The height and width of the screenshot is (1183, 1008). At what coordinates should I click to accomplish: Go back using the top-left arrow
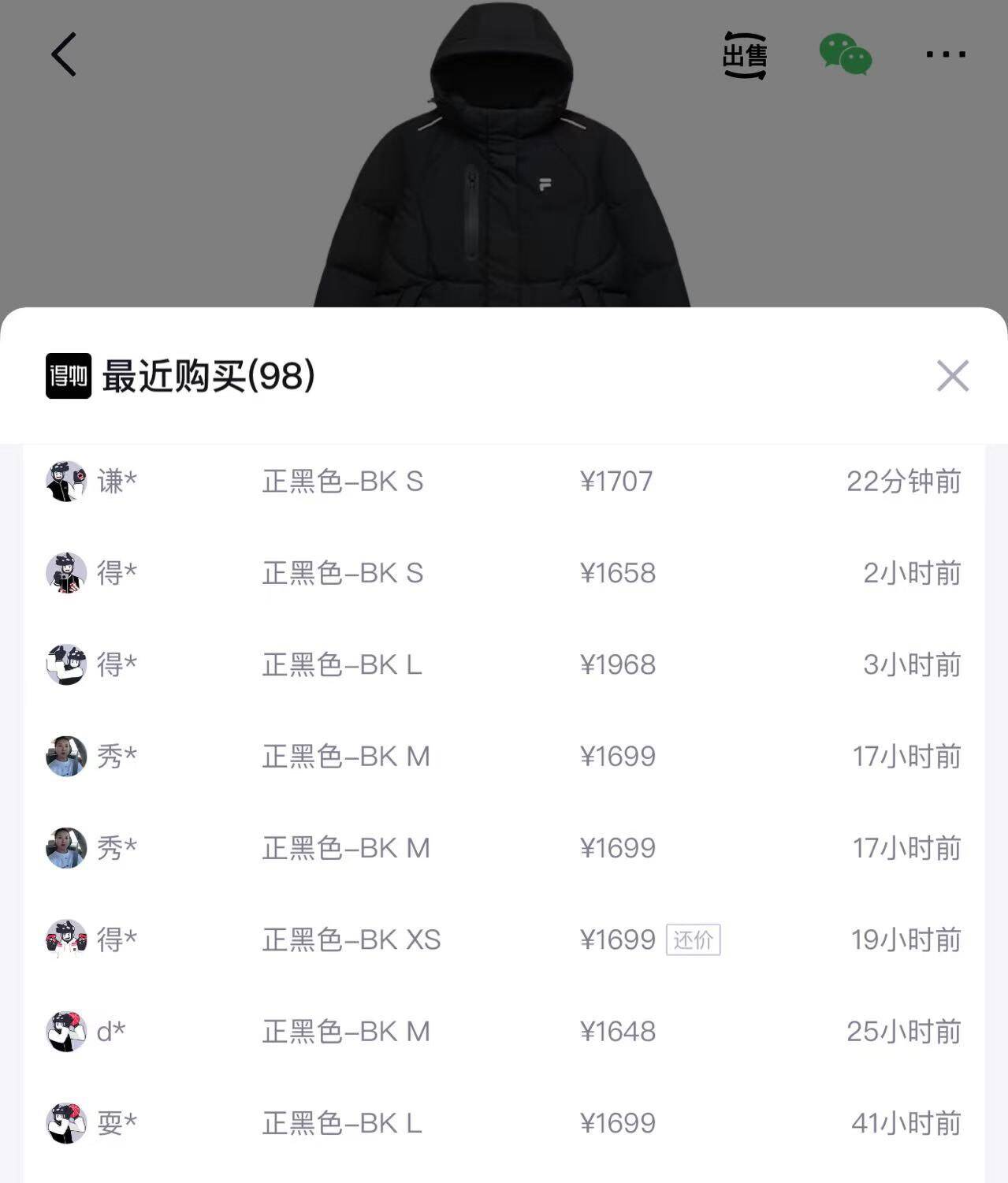(x=64, y=54)
